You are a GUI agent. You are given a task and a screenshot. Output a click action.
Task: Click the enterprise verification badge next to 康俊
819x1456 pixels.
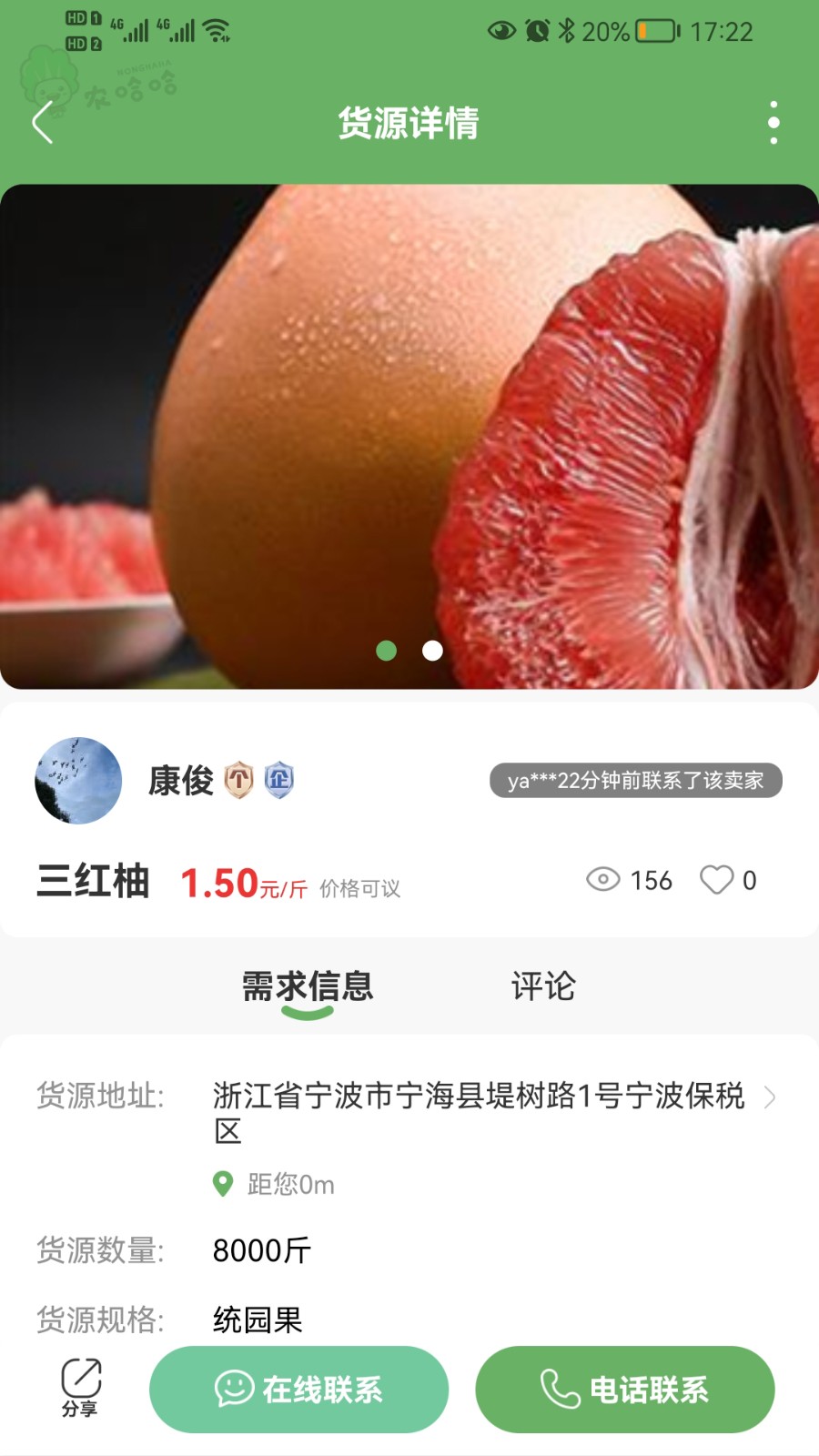tap(280, 781)
